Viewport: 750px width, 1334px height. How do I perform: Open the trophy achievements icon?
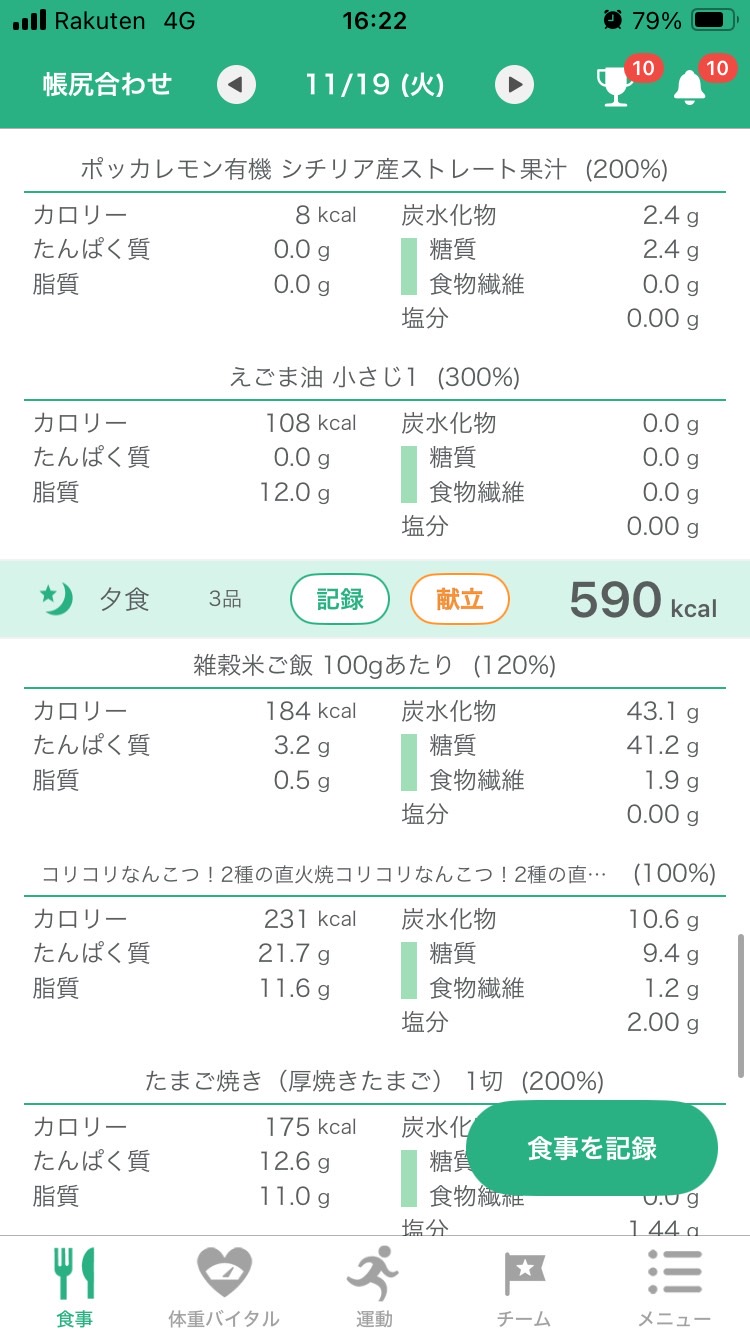tap(614, 87)
